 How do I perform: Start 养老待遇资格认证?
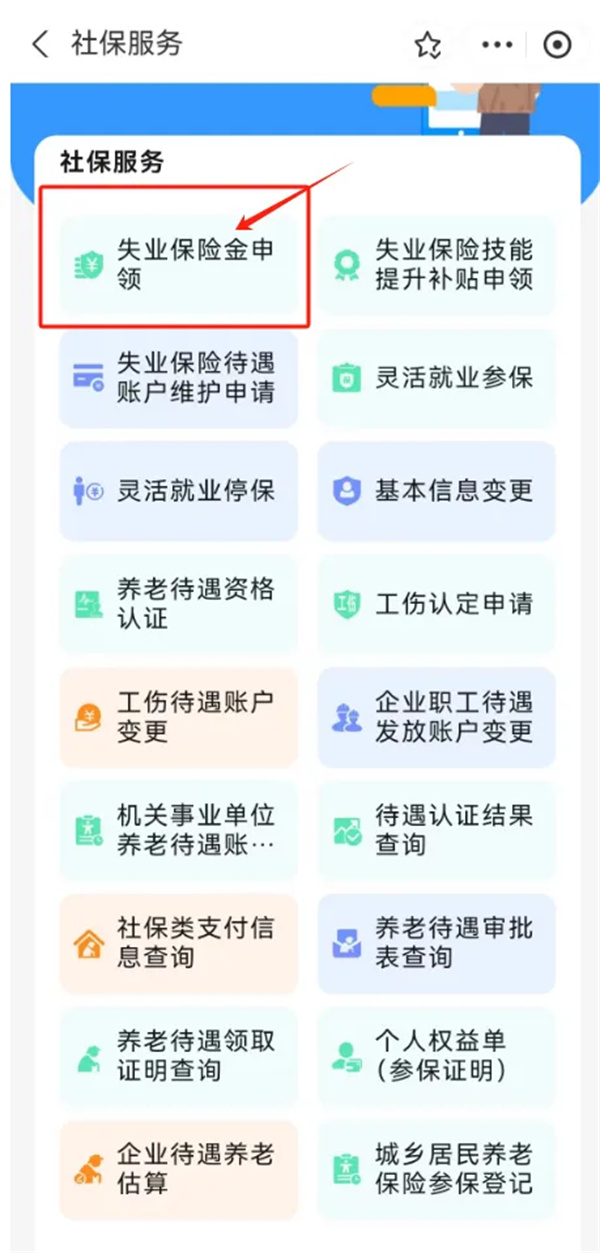click(179, 604)
